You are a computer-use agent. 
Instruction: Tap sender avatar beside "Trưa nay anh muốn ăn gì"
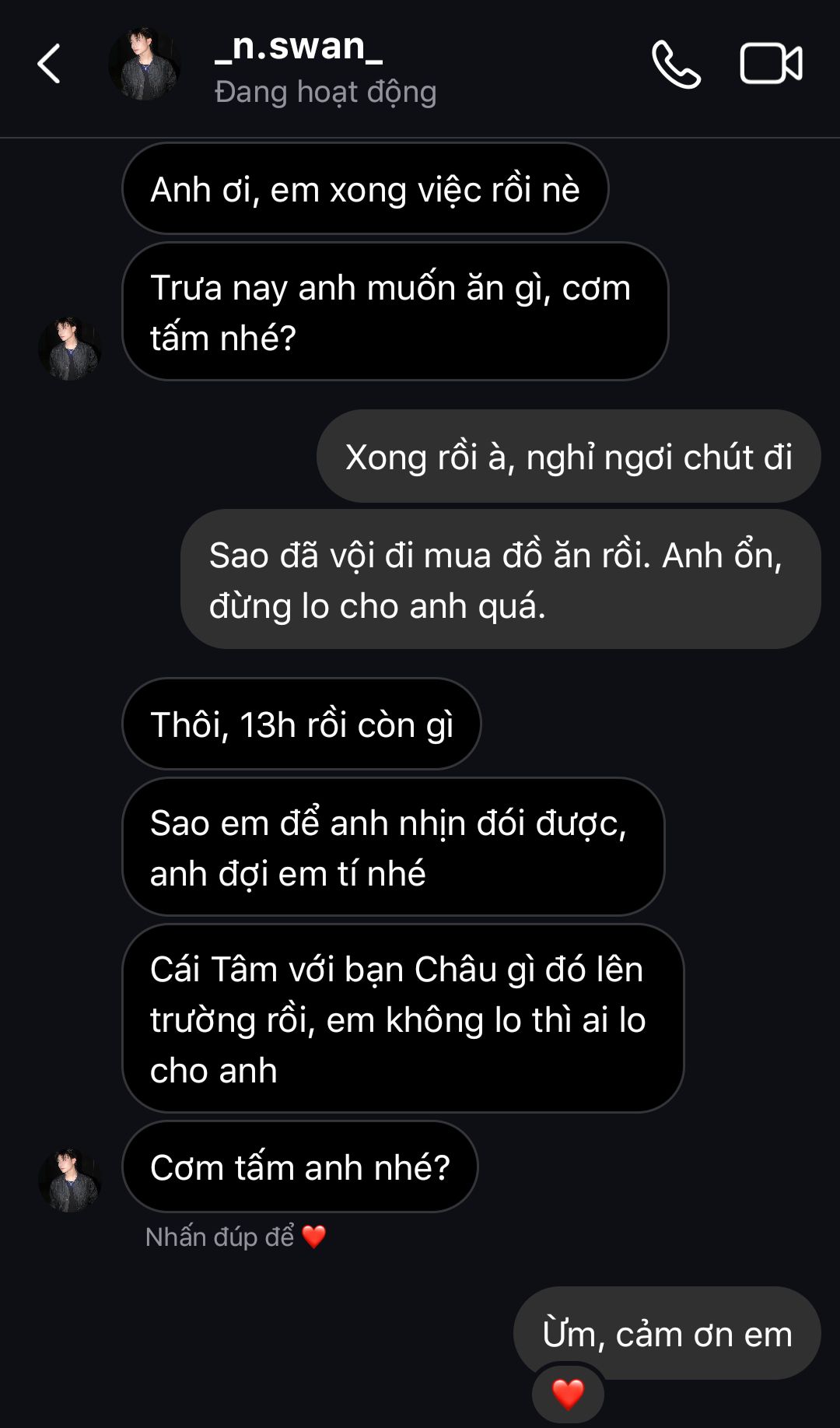70,348
